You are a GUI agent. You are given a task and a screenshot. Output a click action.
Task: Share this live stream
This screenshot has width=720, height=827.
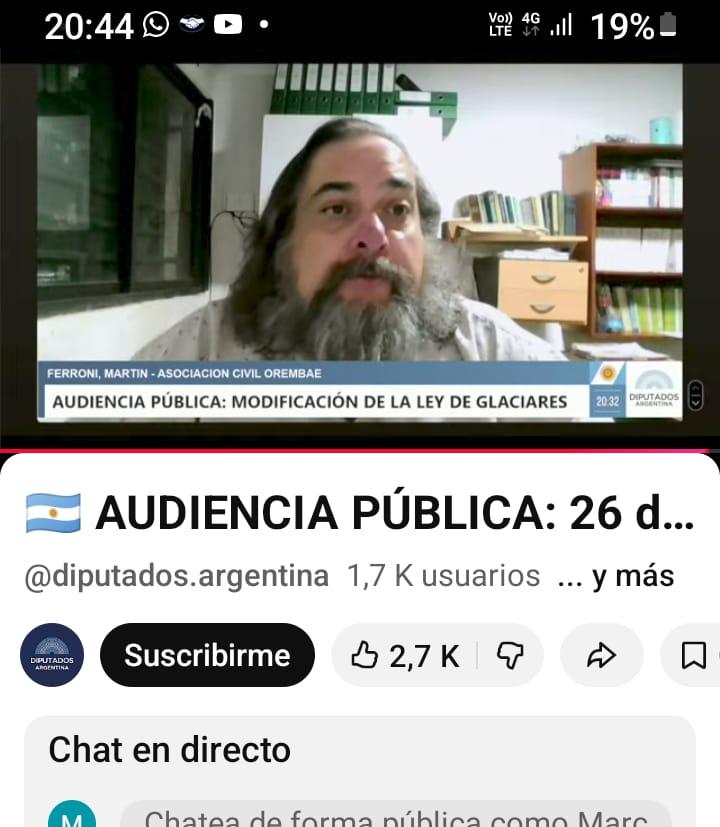coord(601,656)
